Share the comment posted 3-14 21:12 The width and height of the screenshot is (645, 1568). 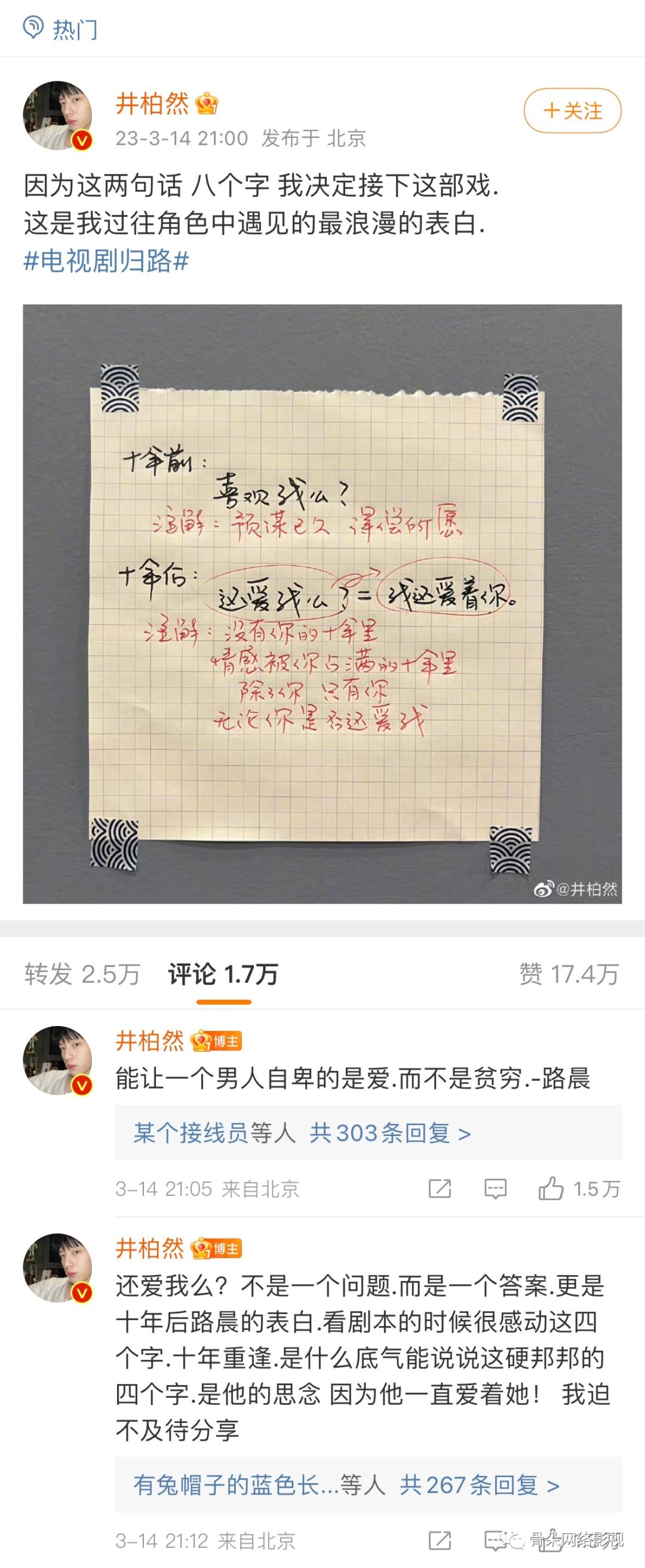pos(440,1541)
